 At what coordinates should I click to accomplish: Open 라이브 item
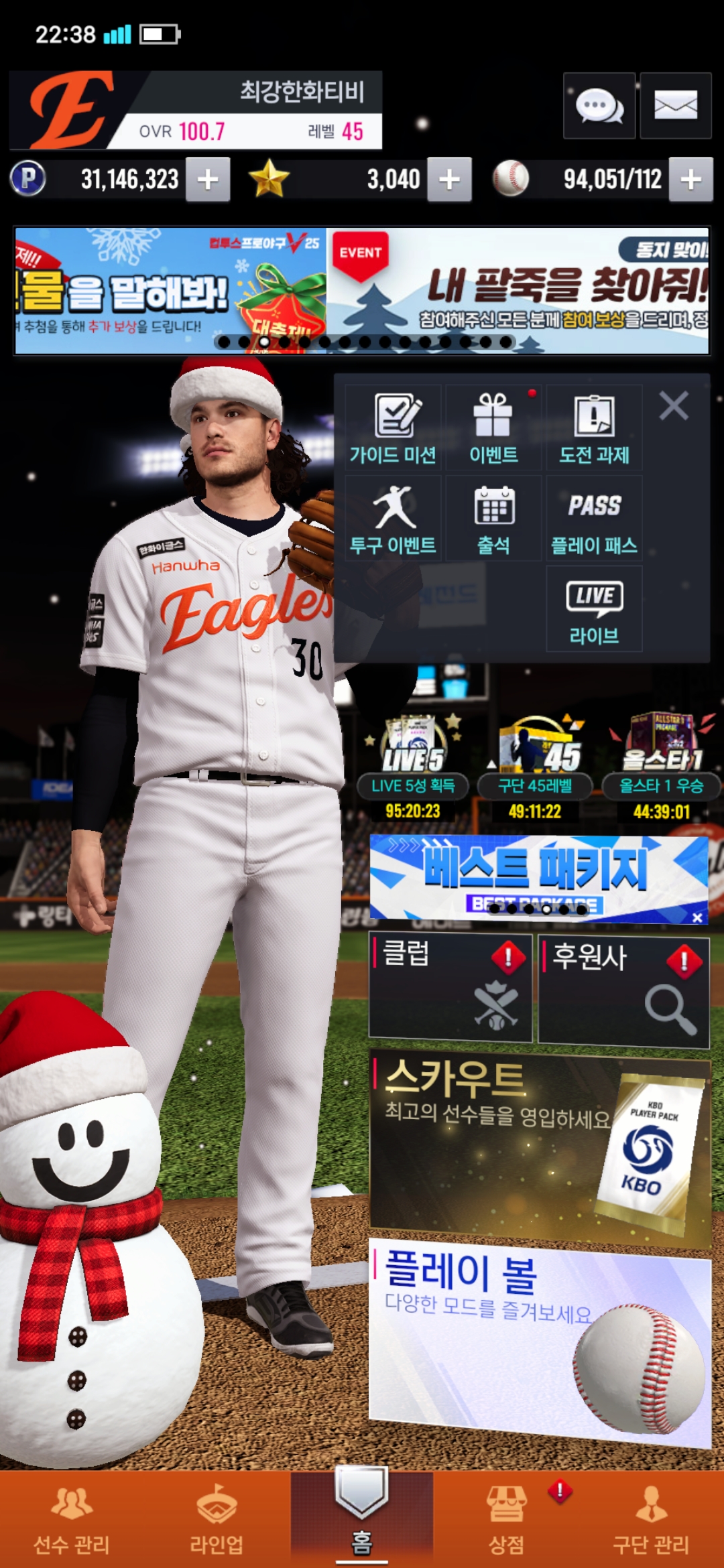[x=594, y=608]
